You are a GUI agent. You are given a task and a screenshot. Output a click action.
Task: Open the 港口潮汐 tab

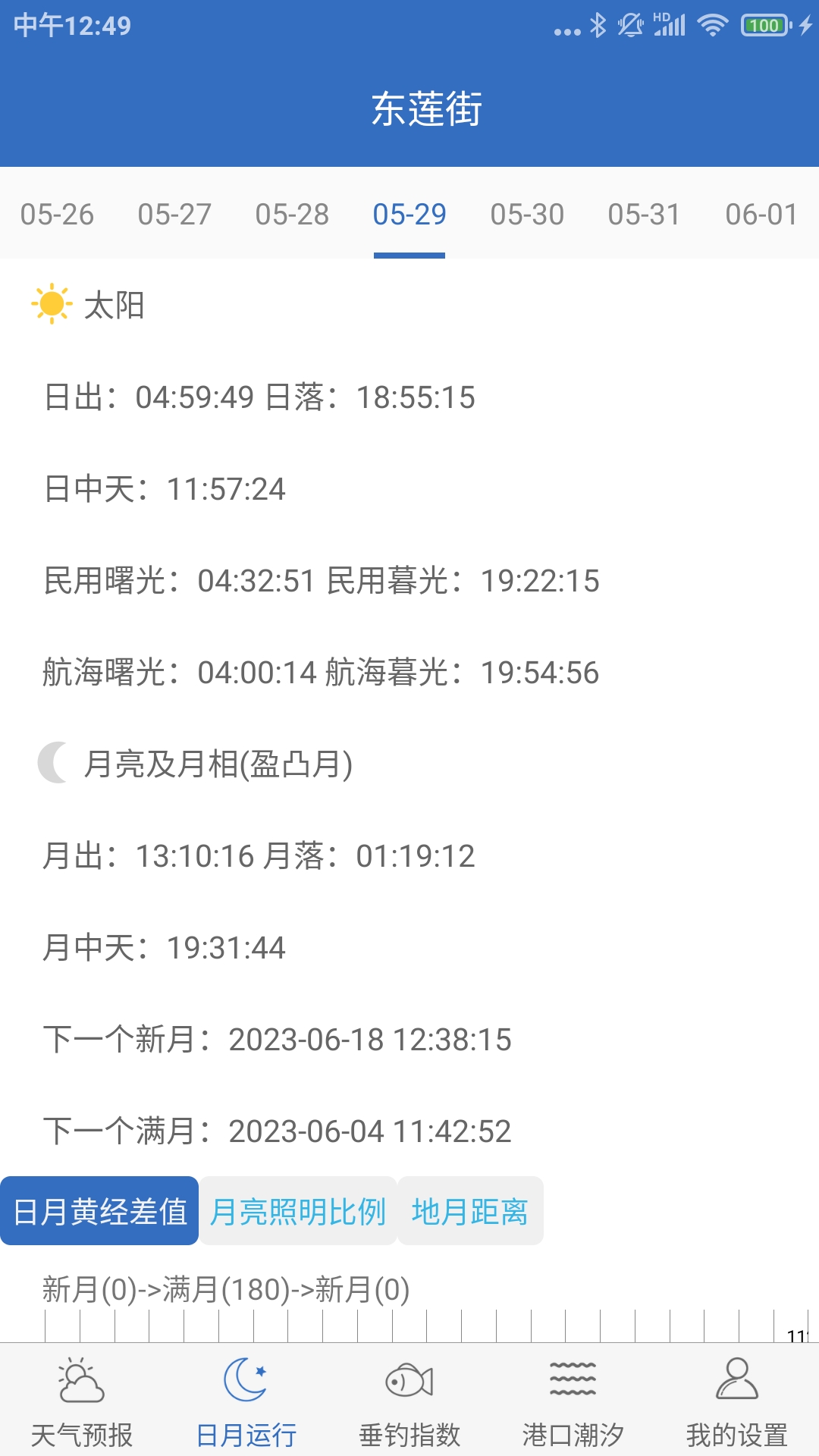pos(573,1401)
